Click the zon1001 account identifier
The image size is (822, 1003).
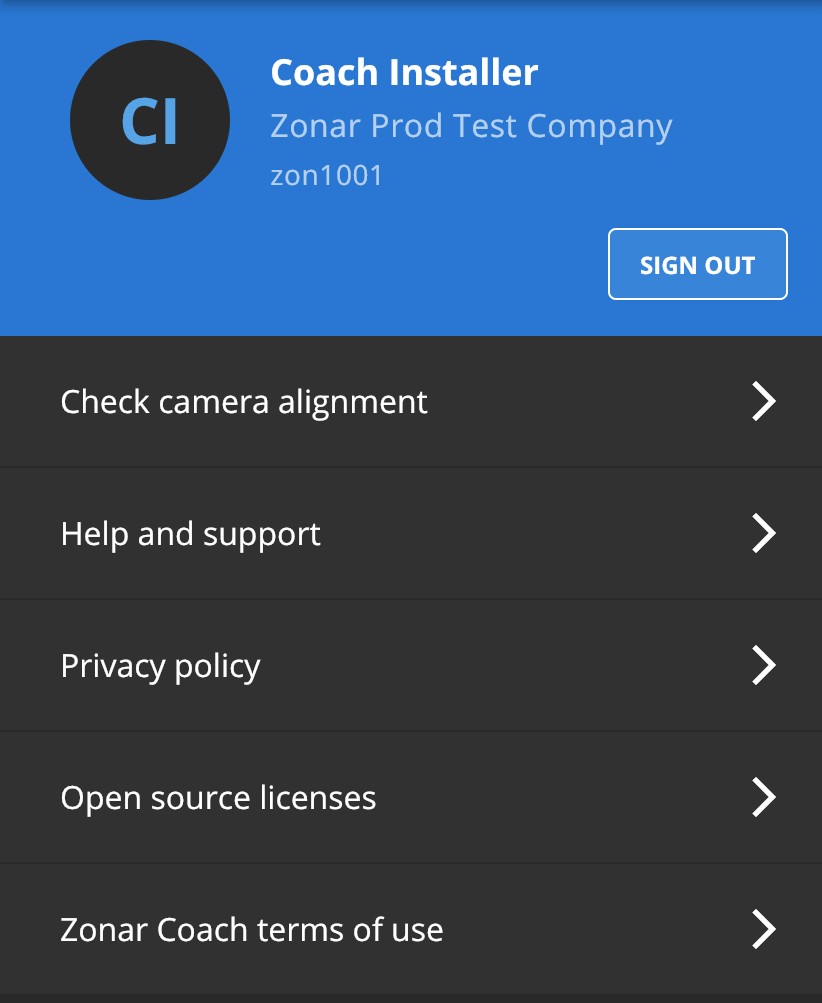pyautogui.click(x=327, y=175)
